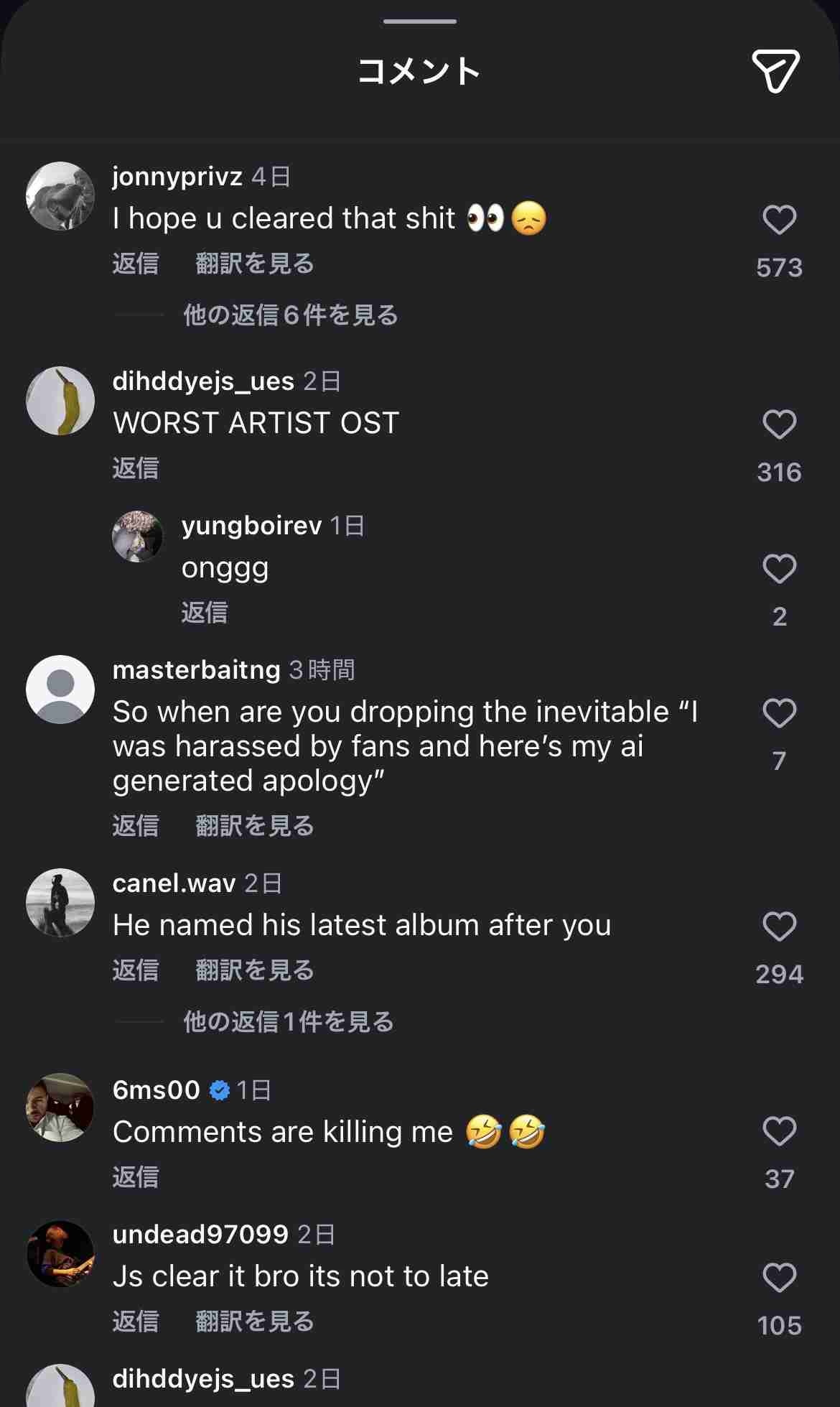This screenshot has height=1407, width=840.
Task: Reply to canel.wav's comment
Action: click(x=136, y=970)
